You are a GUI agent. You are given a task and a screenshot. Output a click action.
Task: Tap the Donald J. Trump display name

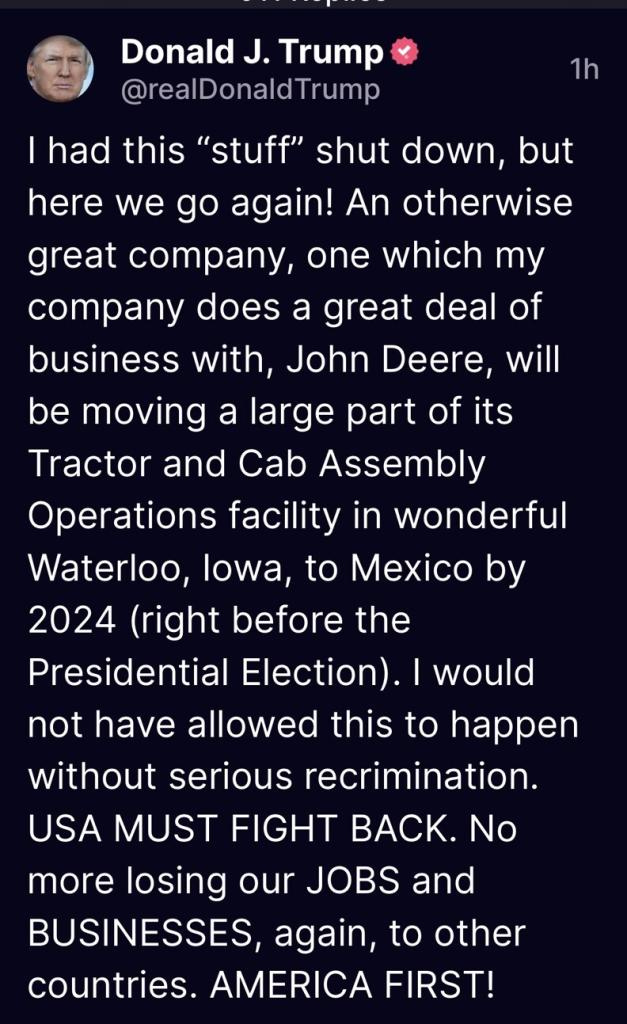pos(251,52)
